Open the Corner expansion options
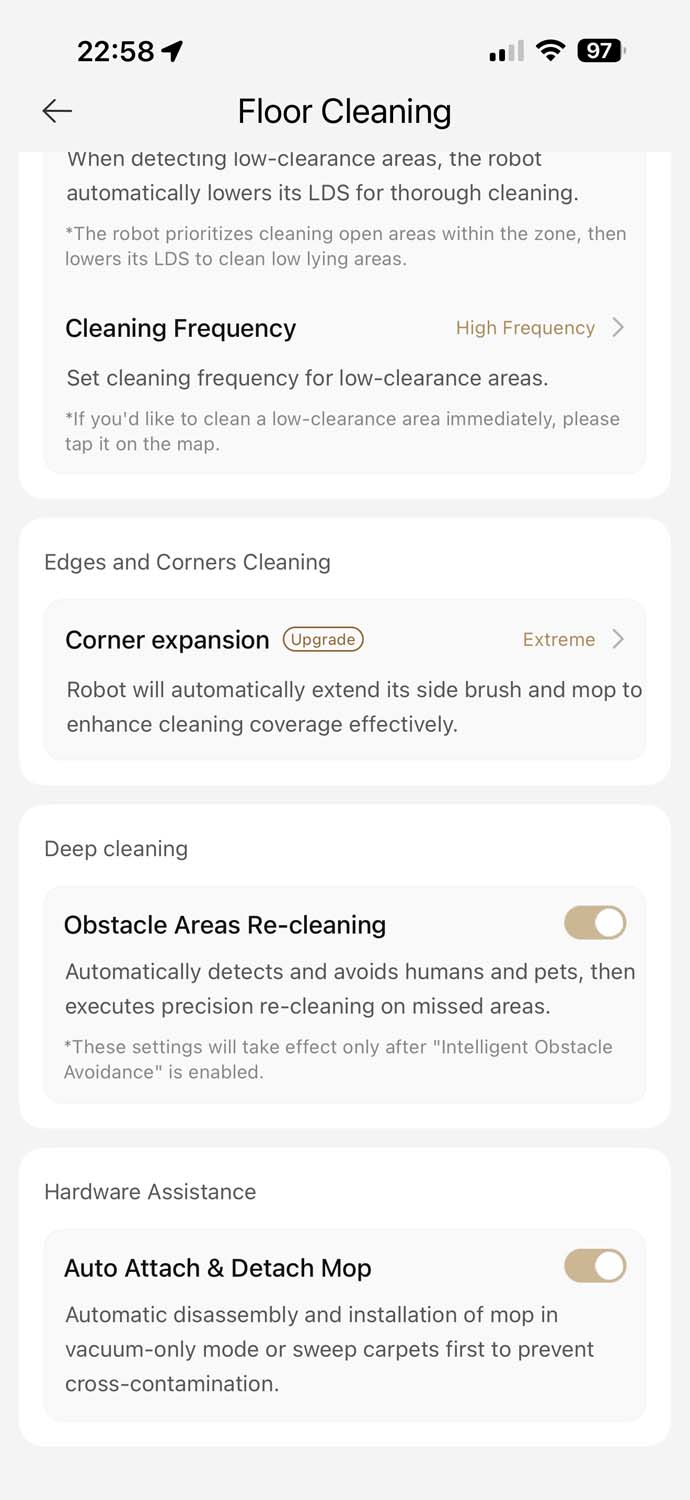 pos(345,640)
